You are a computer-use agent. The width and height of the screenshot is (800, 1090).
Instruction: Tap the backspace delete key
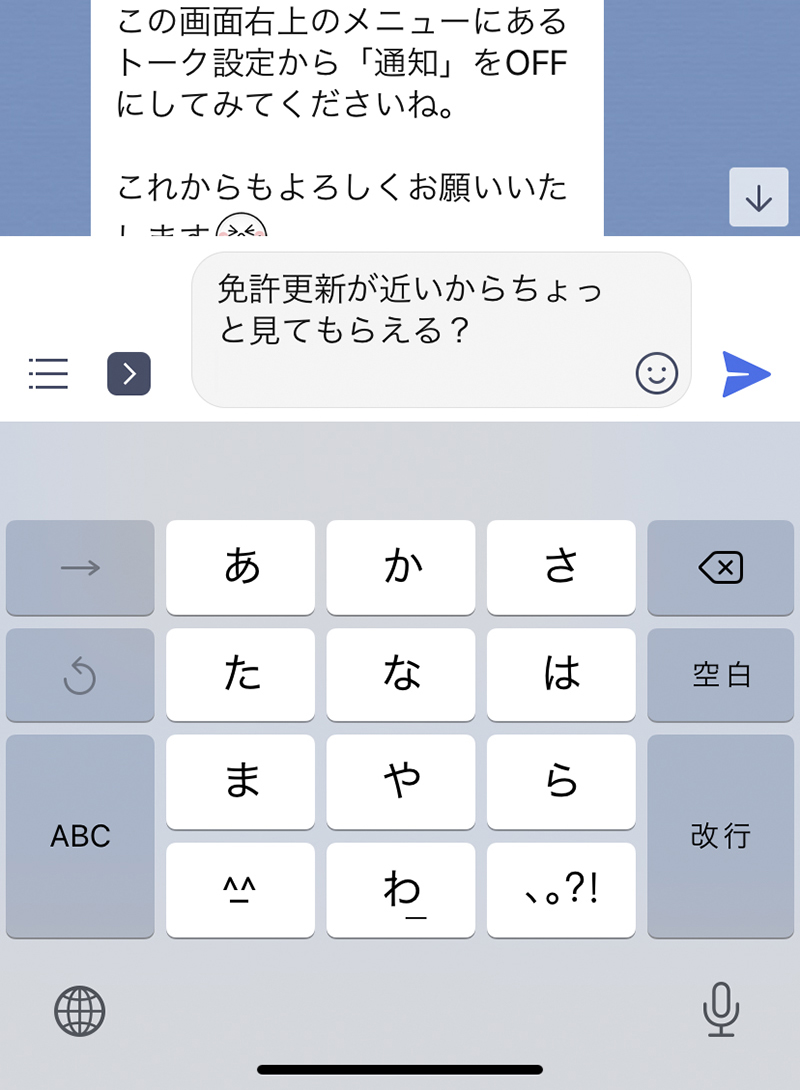pyautogui.click(x=720, y=567)
